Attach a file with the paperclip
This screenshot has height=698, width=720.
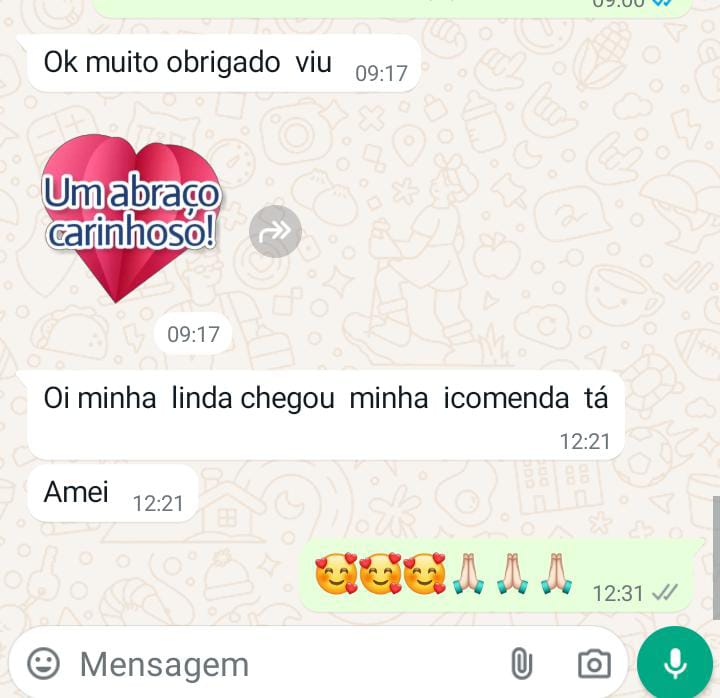coord(521,663)
